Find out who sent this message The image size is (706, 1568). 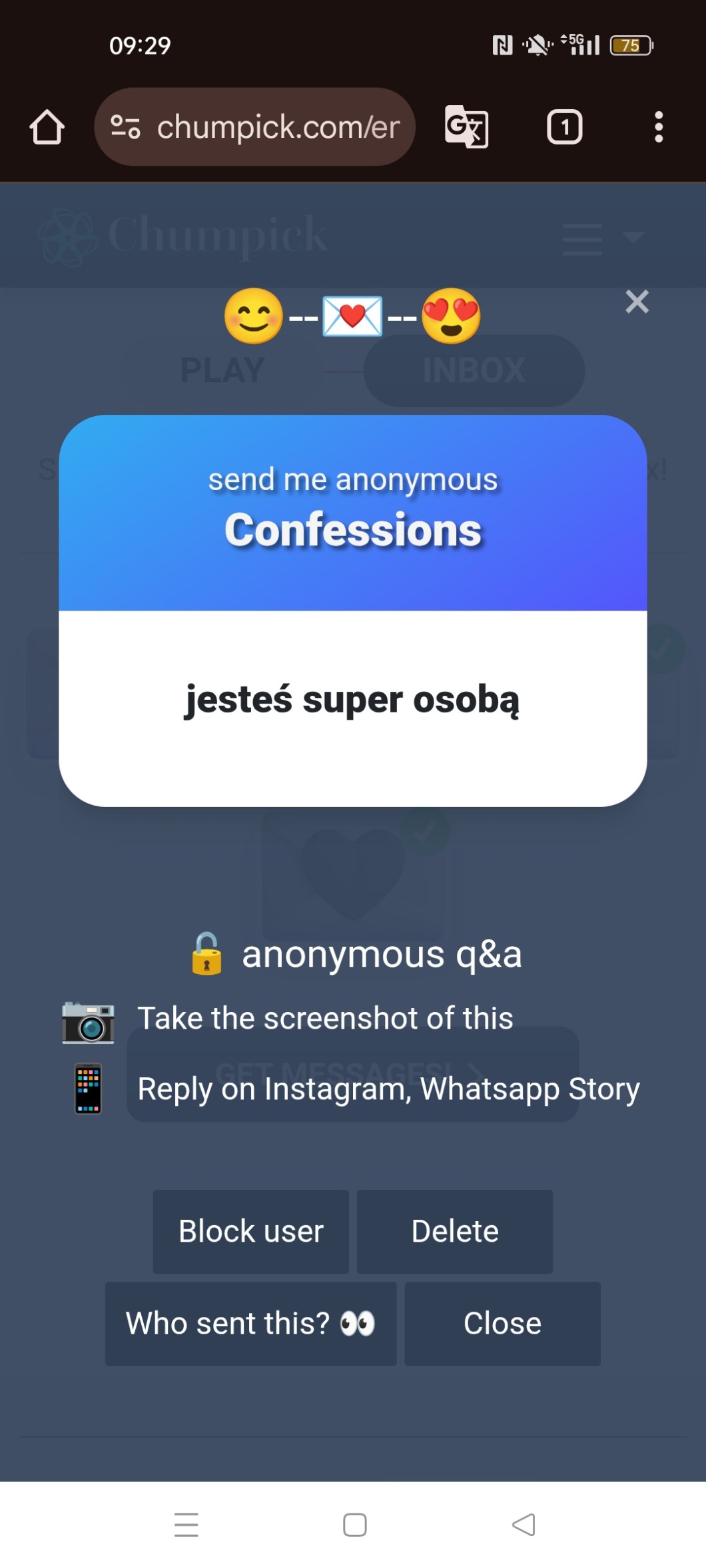[251, 1323]
